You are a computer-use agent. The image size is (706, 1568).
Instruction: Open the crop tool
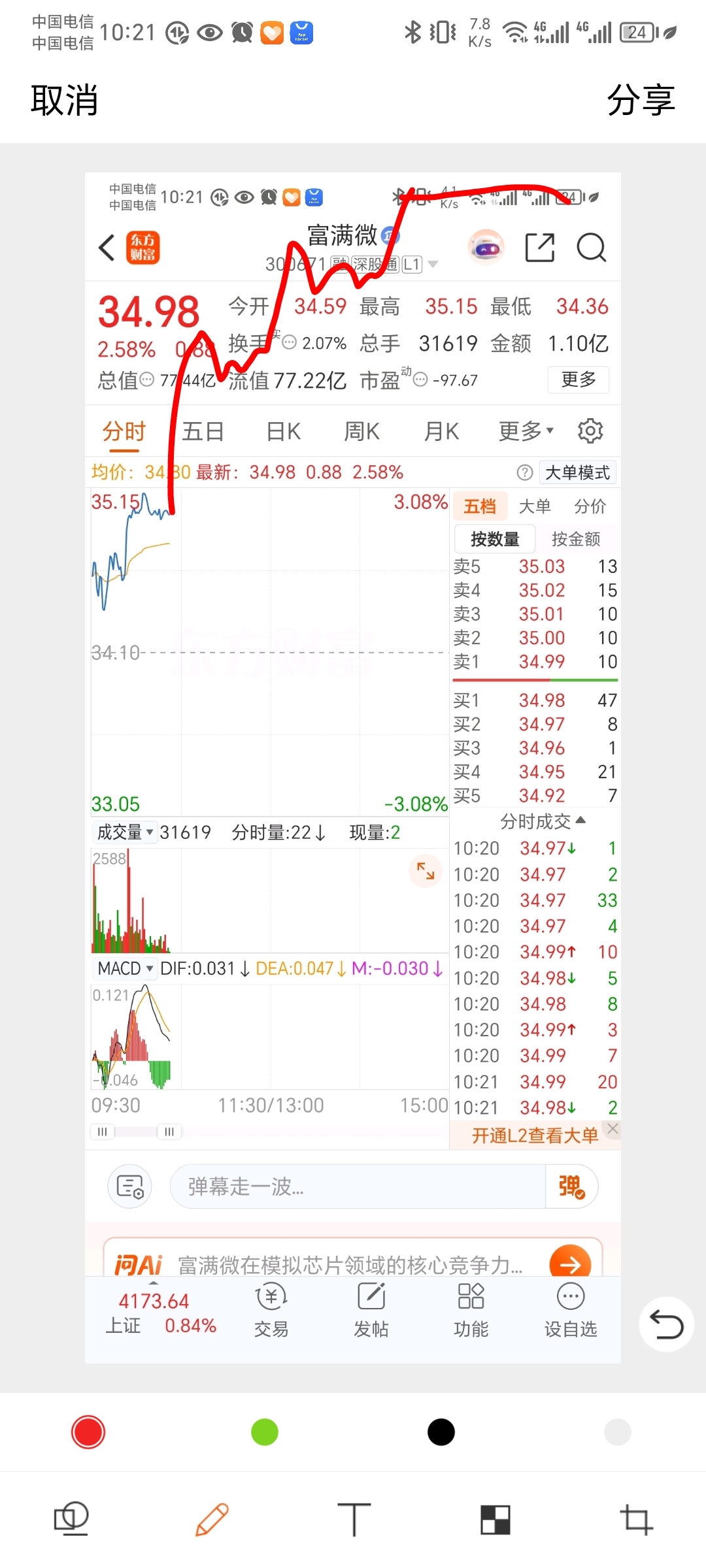tap(636, 1518)
